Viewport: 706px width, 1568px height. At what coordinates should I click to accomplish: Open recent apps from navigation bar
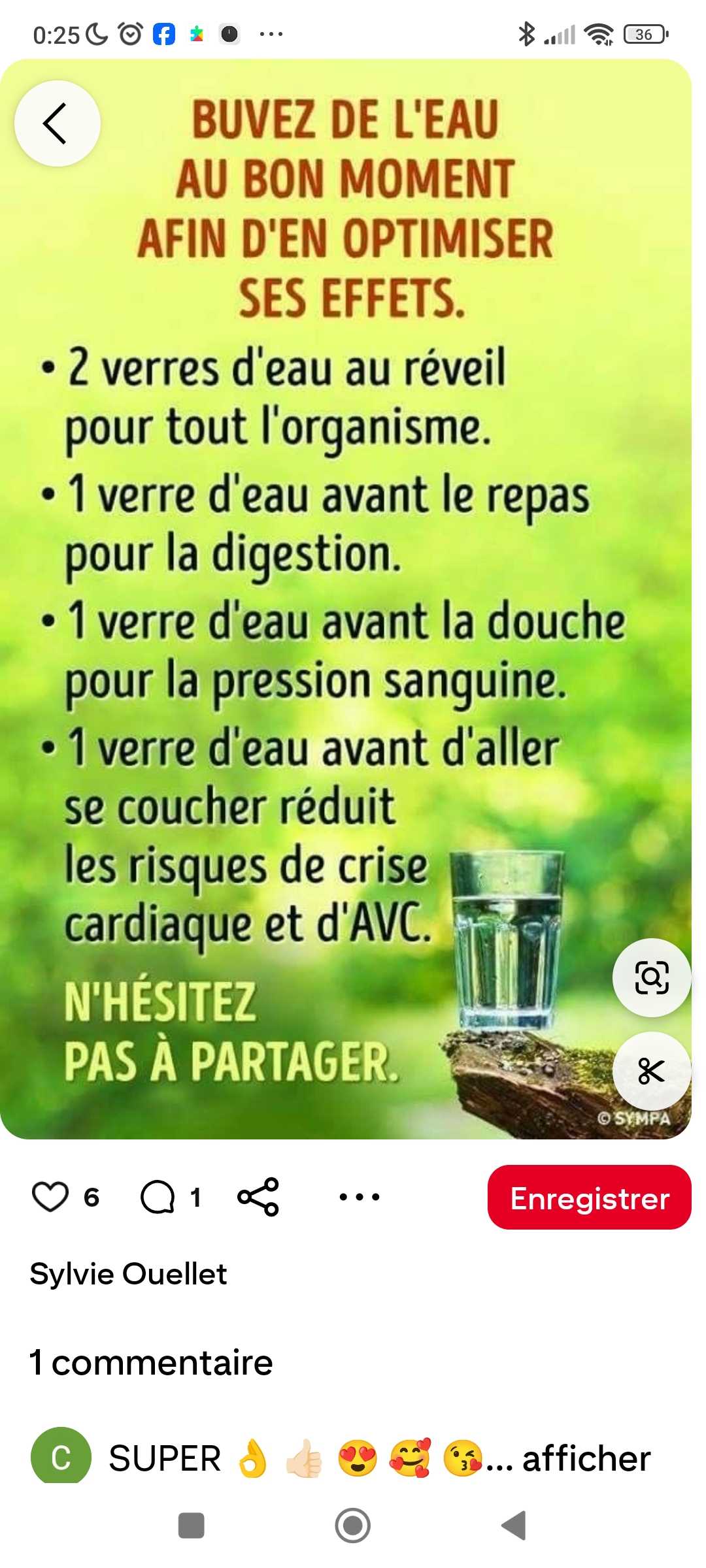point(192,1526)
